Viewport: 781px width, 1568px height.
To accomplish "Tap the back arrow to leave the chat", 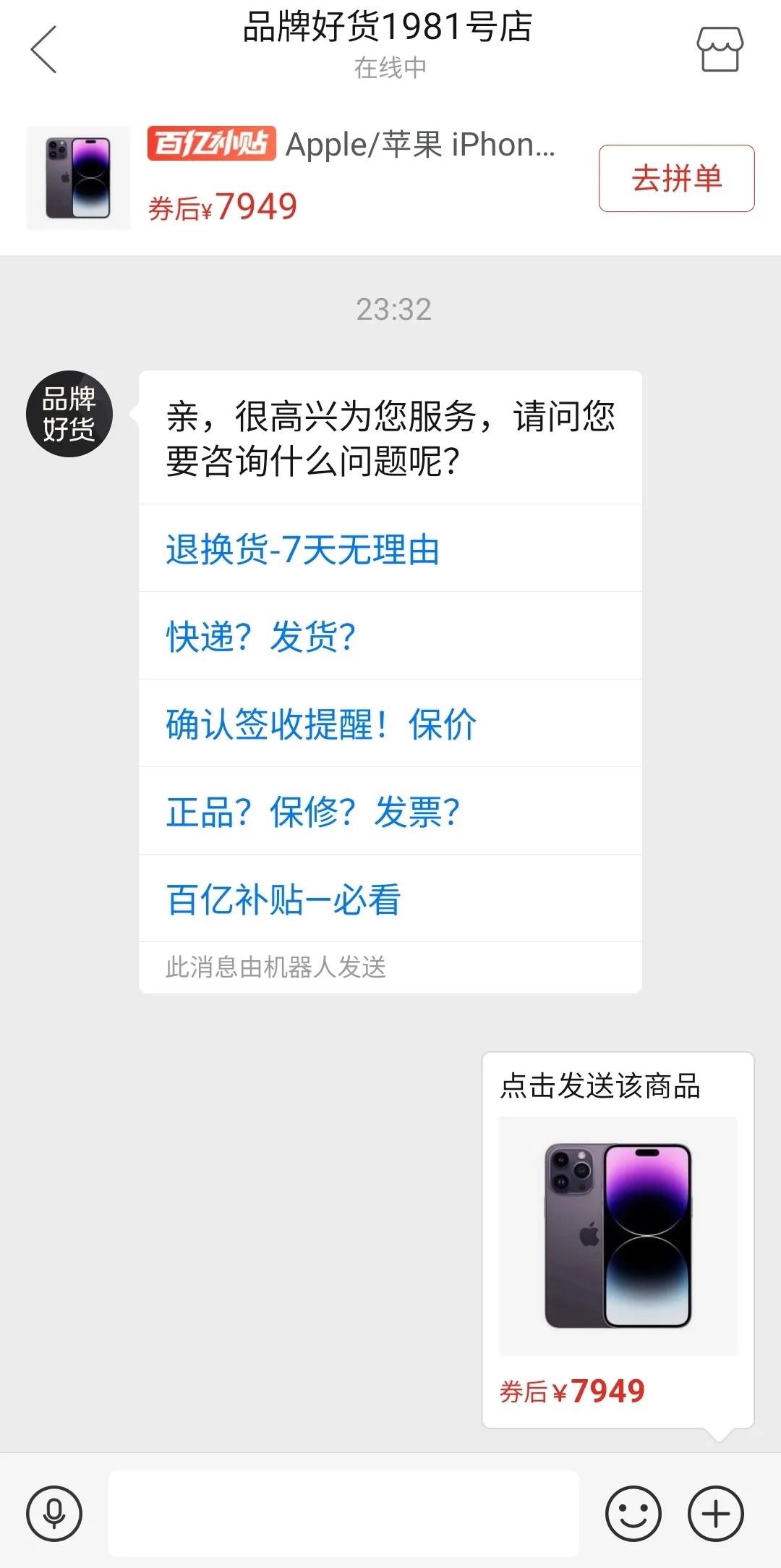I will 43,48.
